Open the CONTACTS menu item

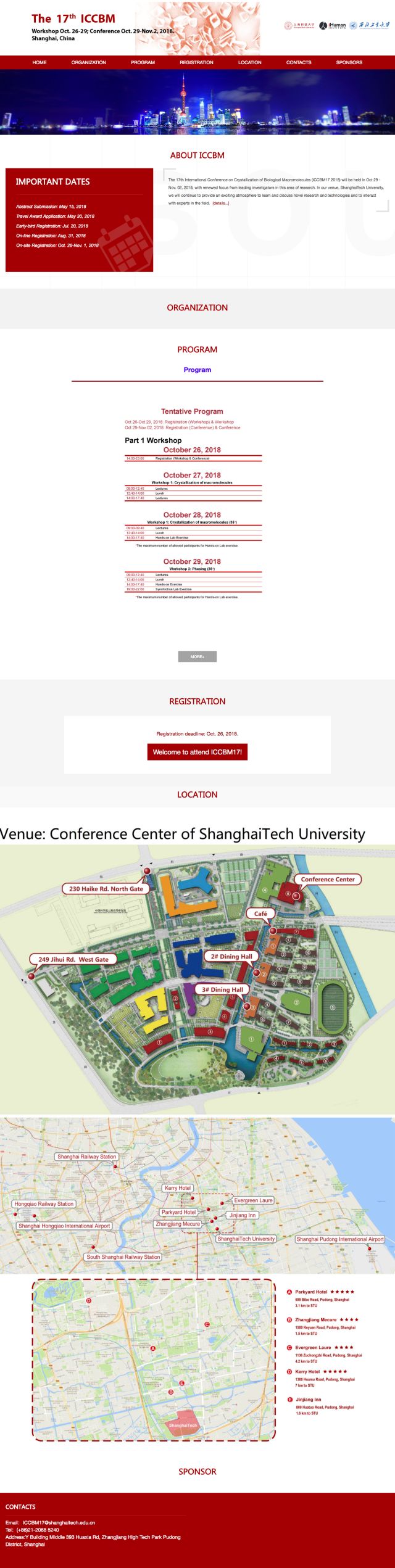pos(299,62)
